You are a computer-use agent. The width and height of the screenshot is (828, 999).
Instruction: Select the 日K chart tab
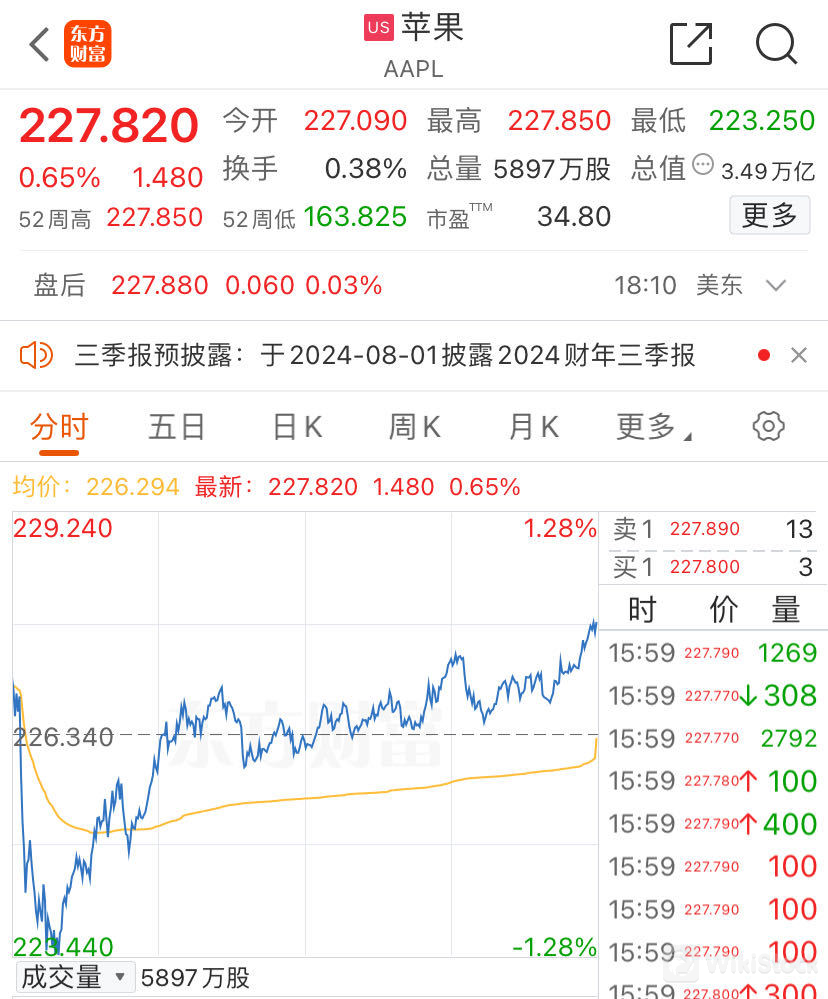[297, 427]
